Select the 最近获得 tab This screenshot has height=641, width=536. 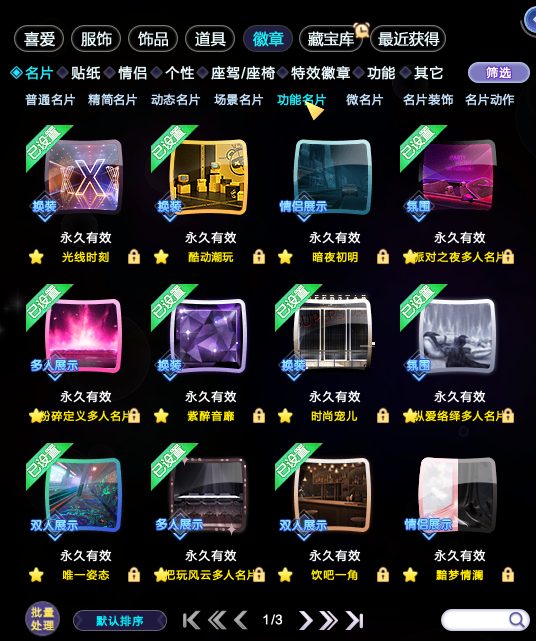pos(408,39)
